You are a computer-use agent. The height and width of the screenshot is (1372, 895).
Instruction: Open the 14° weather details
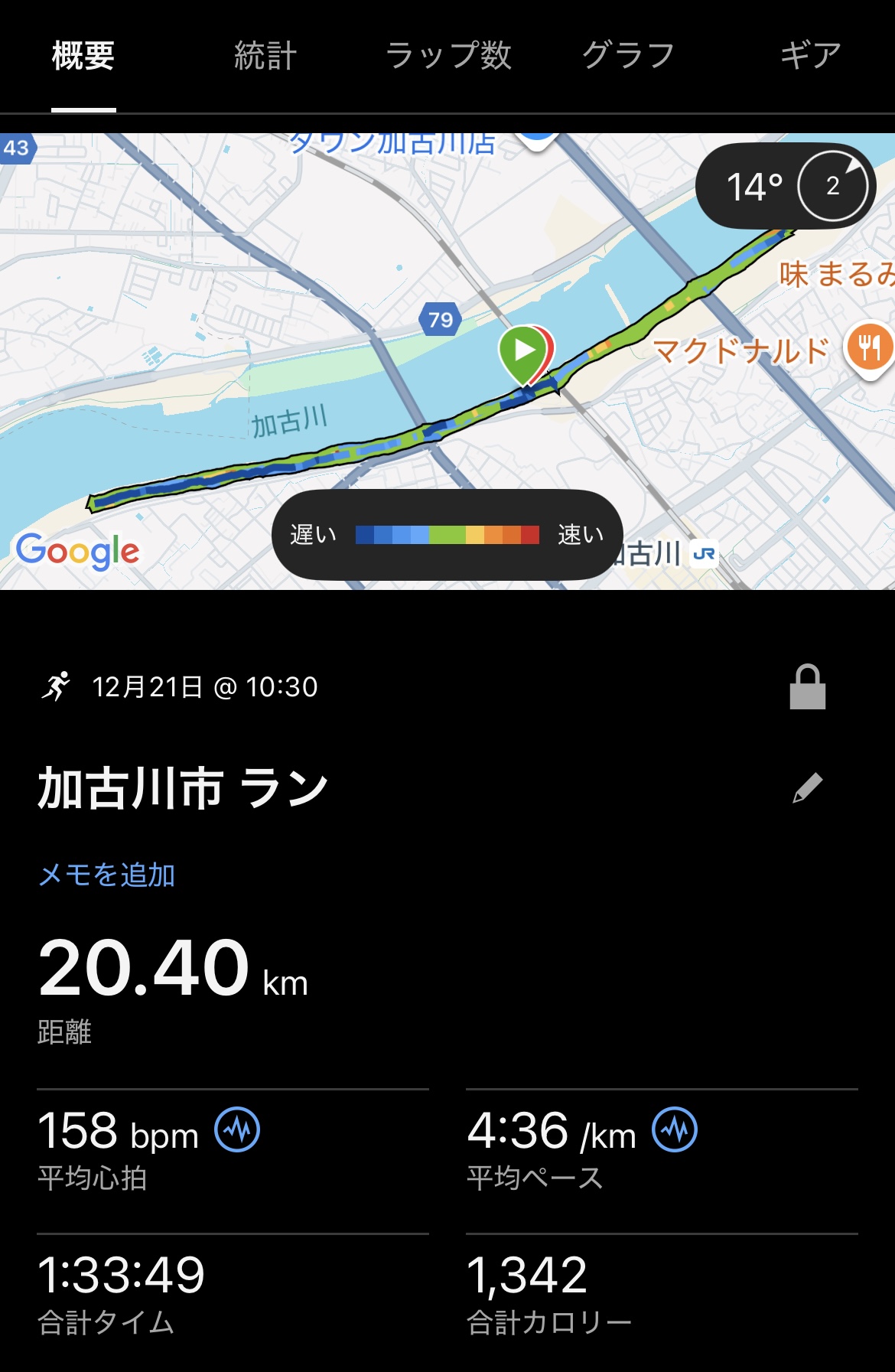click(785, 186)
